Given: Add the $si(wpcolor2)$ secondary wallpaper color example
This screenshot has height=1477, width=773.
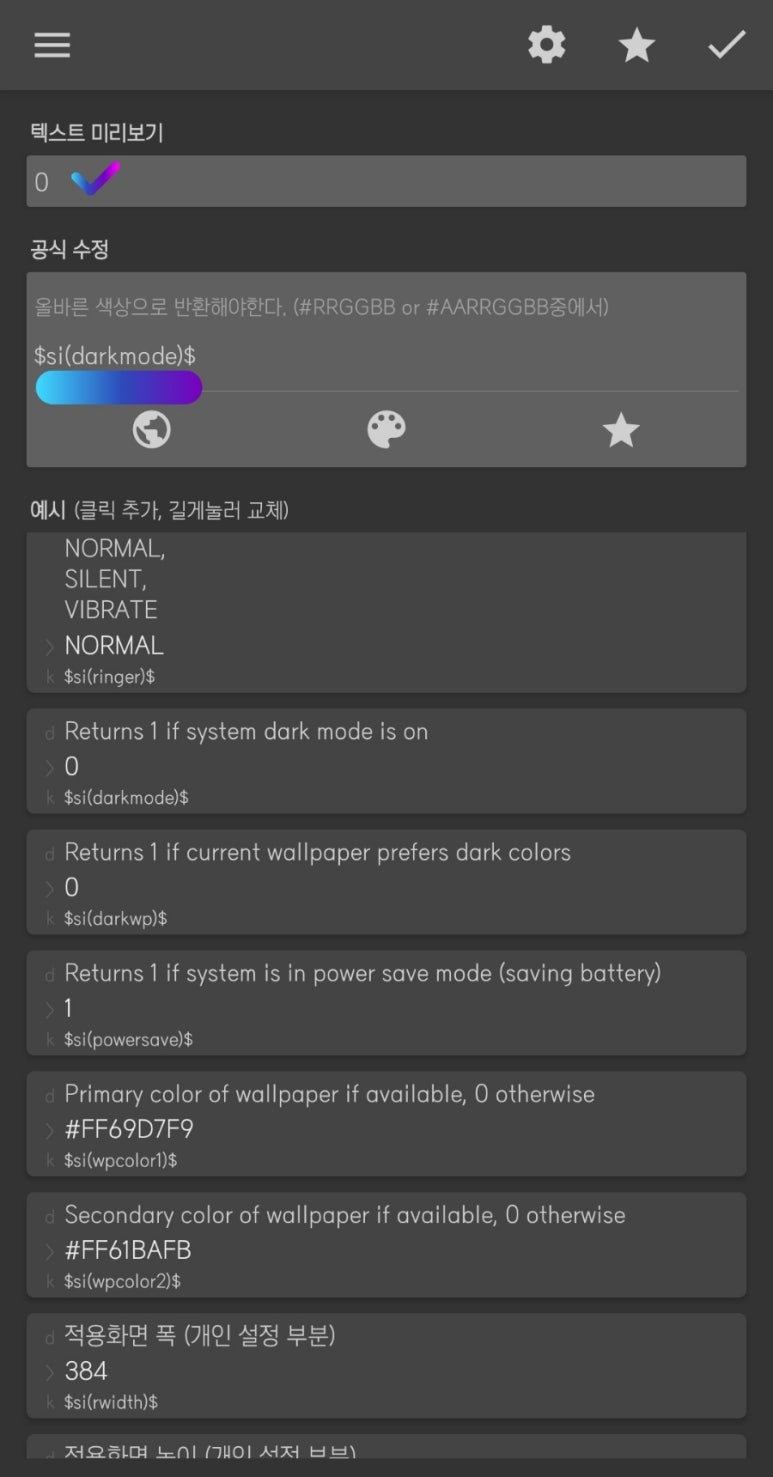Looking at the screenshot, I should 385,1245.
